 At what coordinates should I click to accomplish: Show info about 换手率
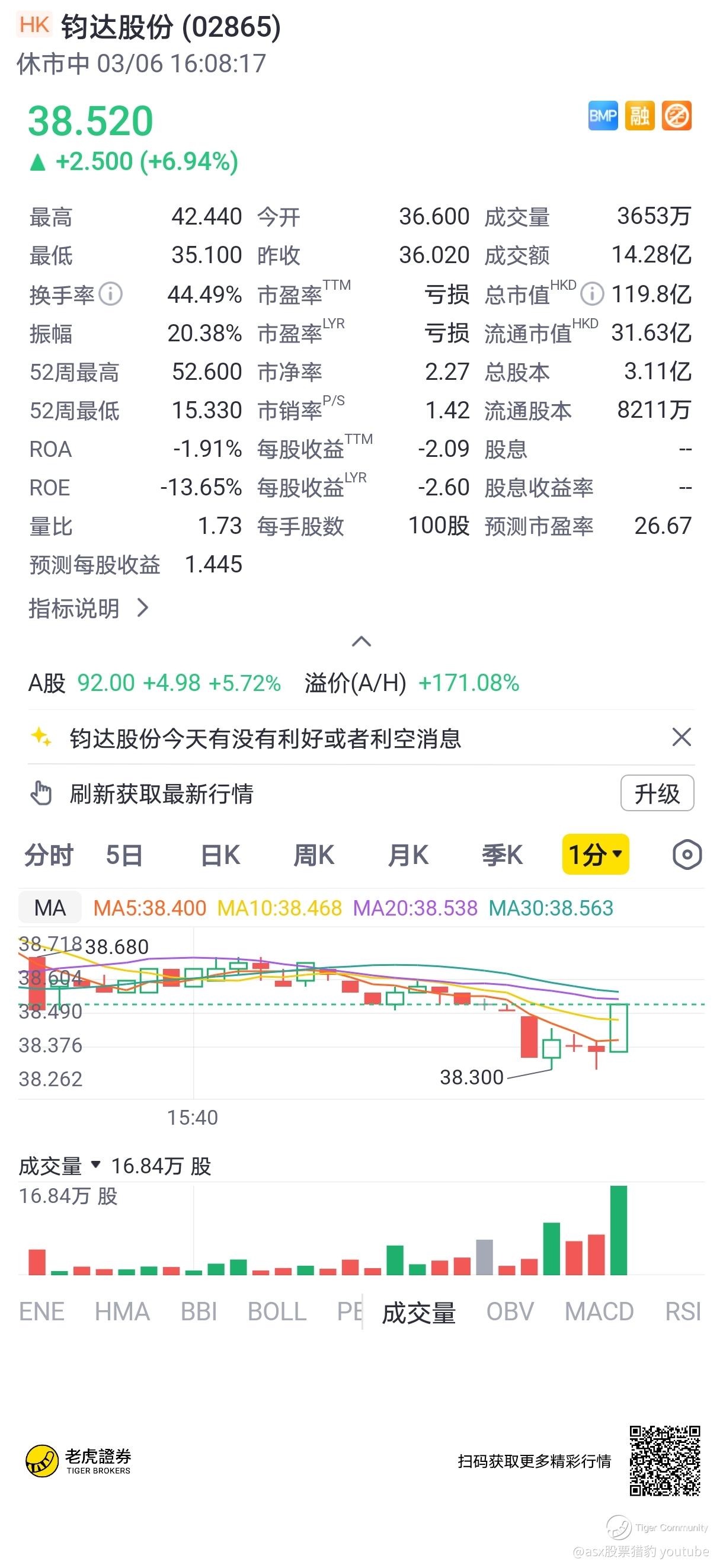(x=111, y=295)
